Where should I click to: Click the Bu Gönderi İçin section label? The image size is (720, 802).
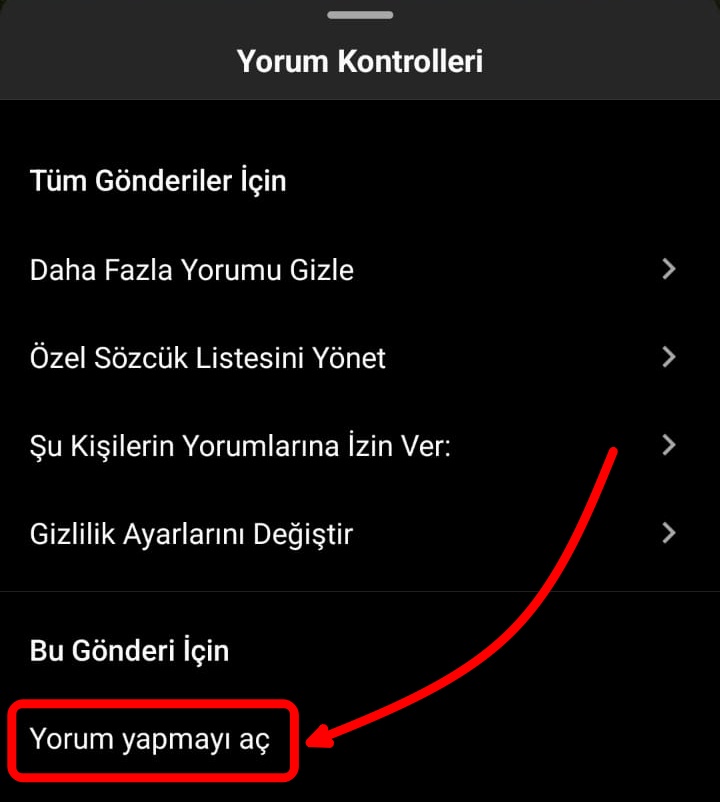tap(129, 650)
